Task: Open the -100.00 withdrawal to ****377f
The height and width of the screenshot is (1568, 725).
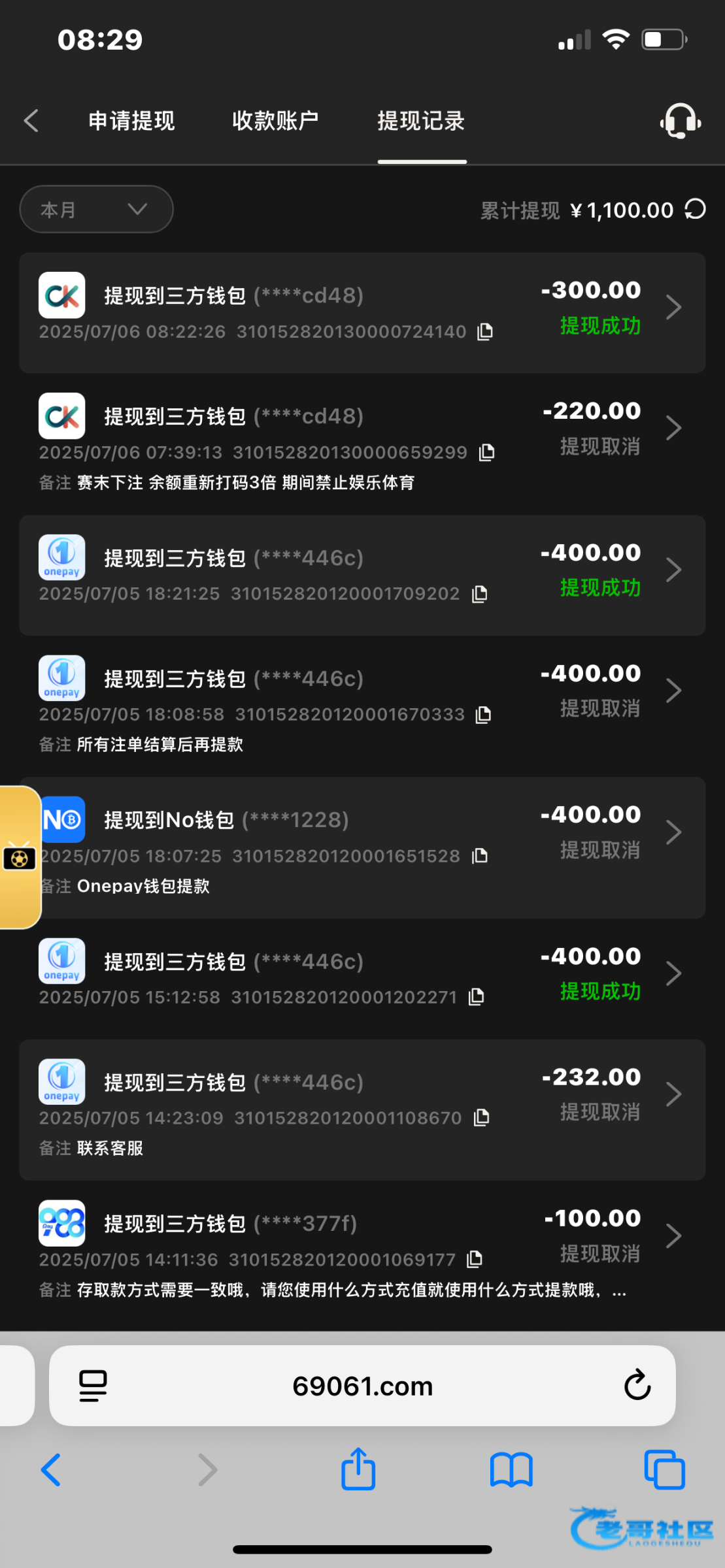Action: [362, 1250]
